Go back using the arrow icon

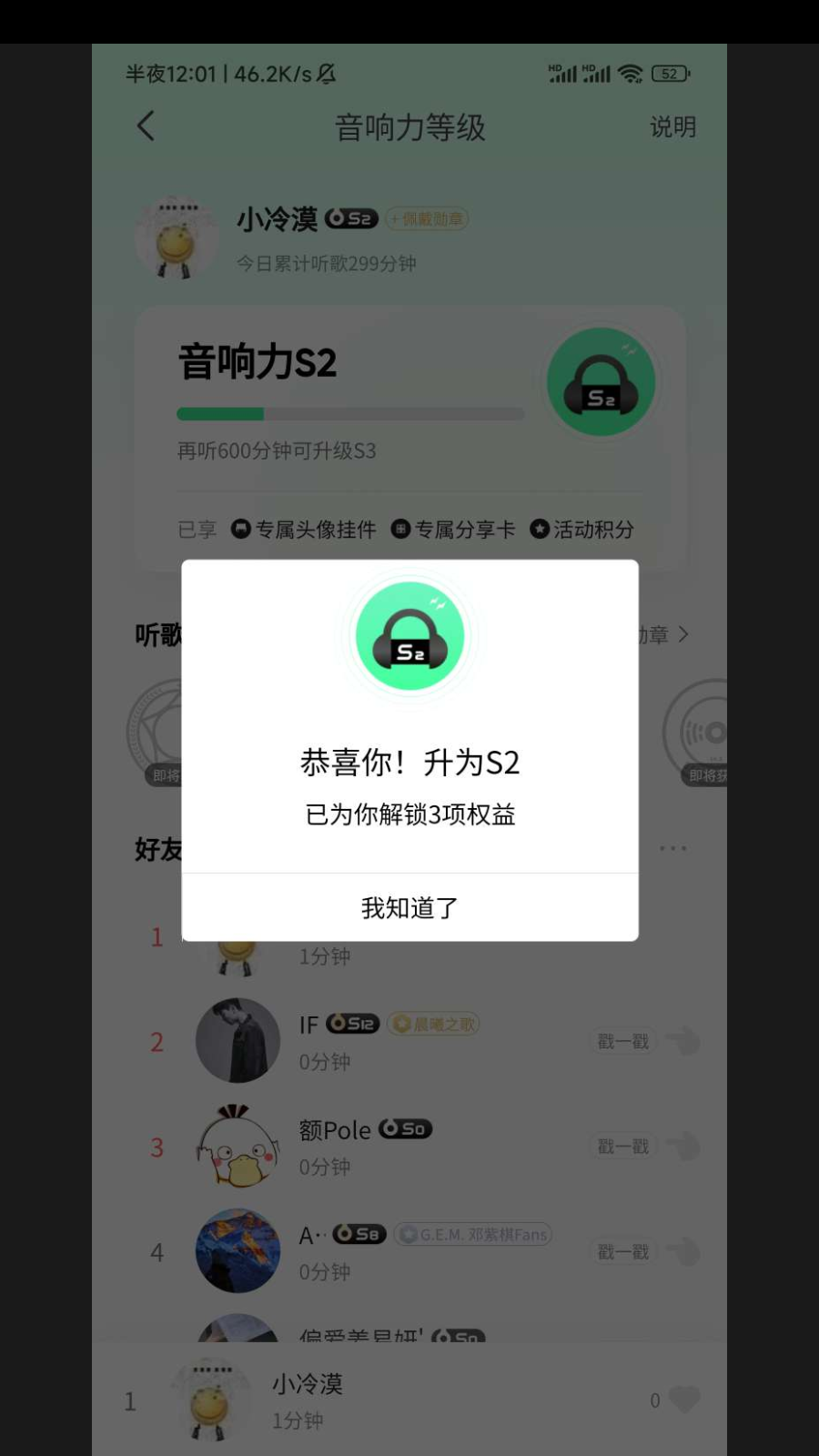146,126
